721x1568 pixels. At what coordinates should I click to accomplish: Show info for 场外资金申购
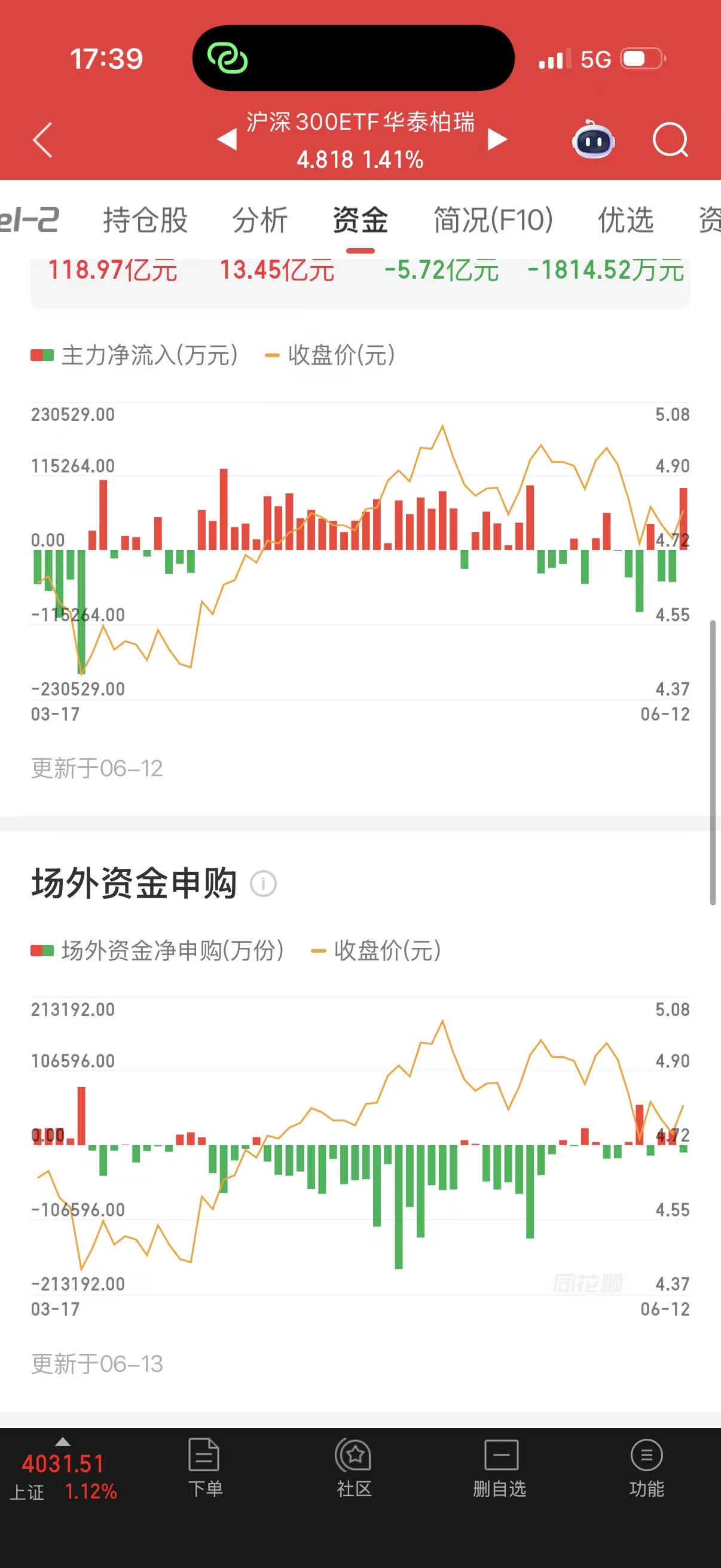pos(264,883)
